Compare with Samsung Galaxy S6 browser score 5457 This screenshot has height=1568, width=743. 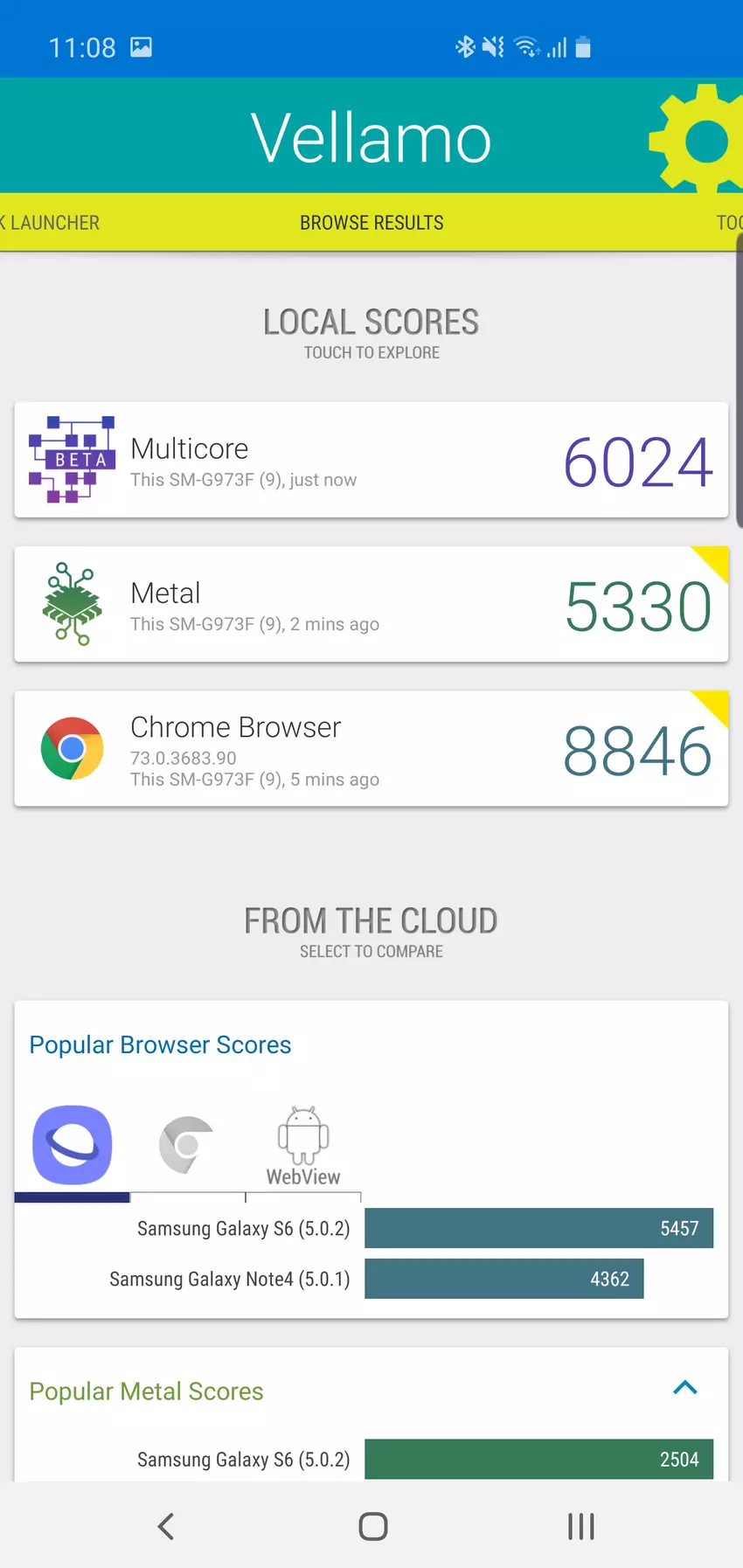click(x=538, y=1228)
